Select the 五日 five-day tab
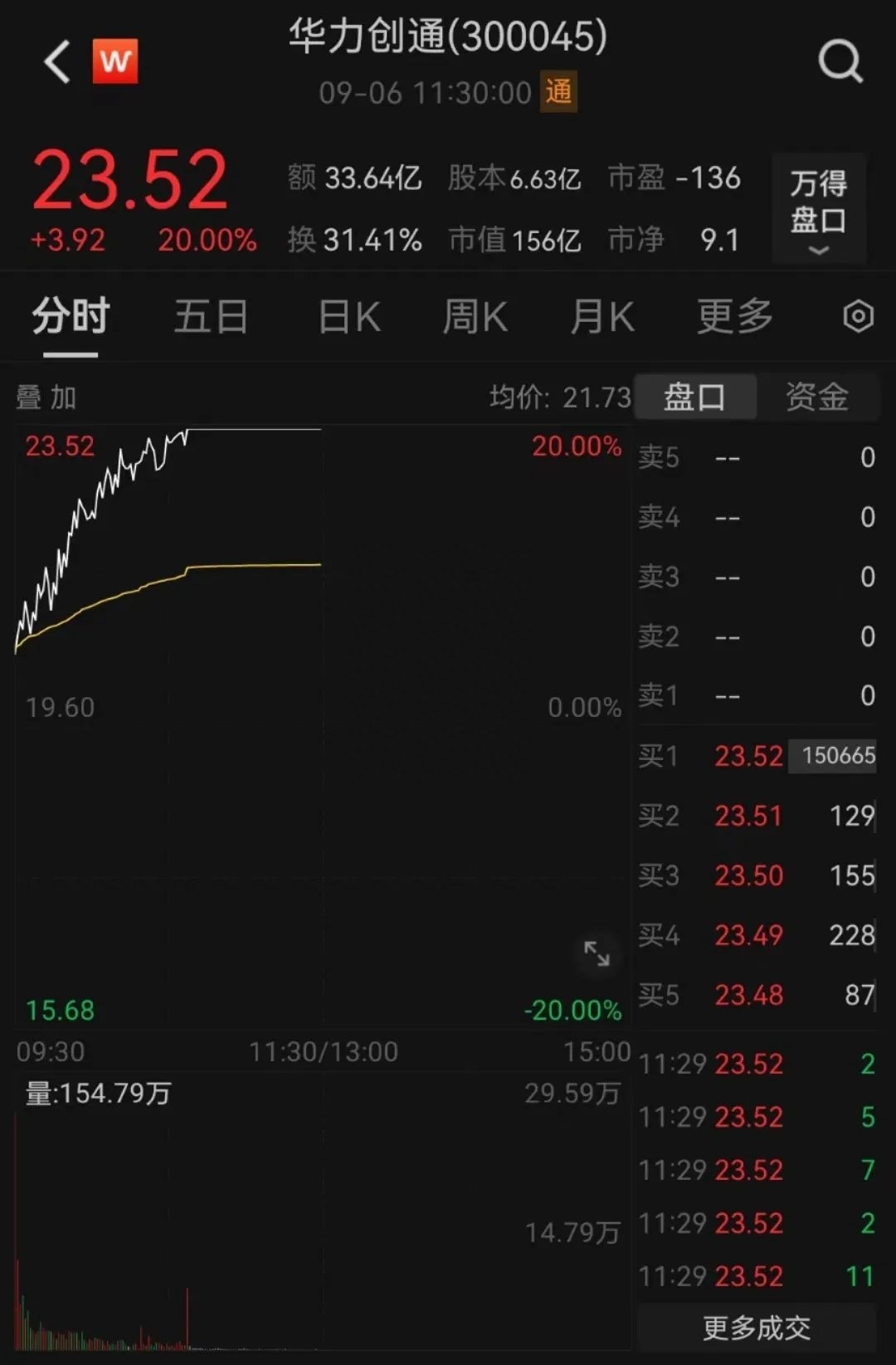Screen dimensions: 896x1365 tap(210, 316)
